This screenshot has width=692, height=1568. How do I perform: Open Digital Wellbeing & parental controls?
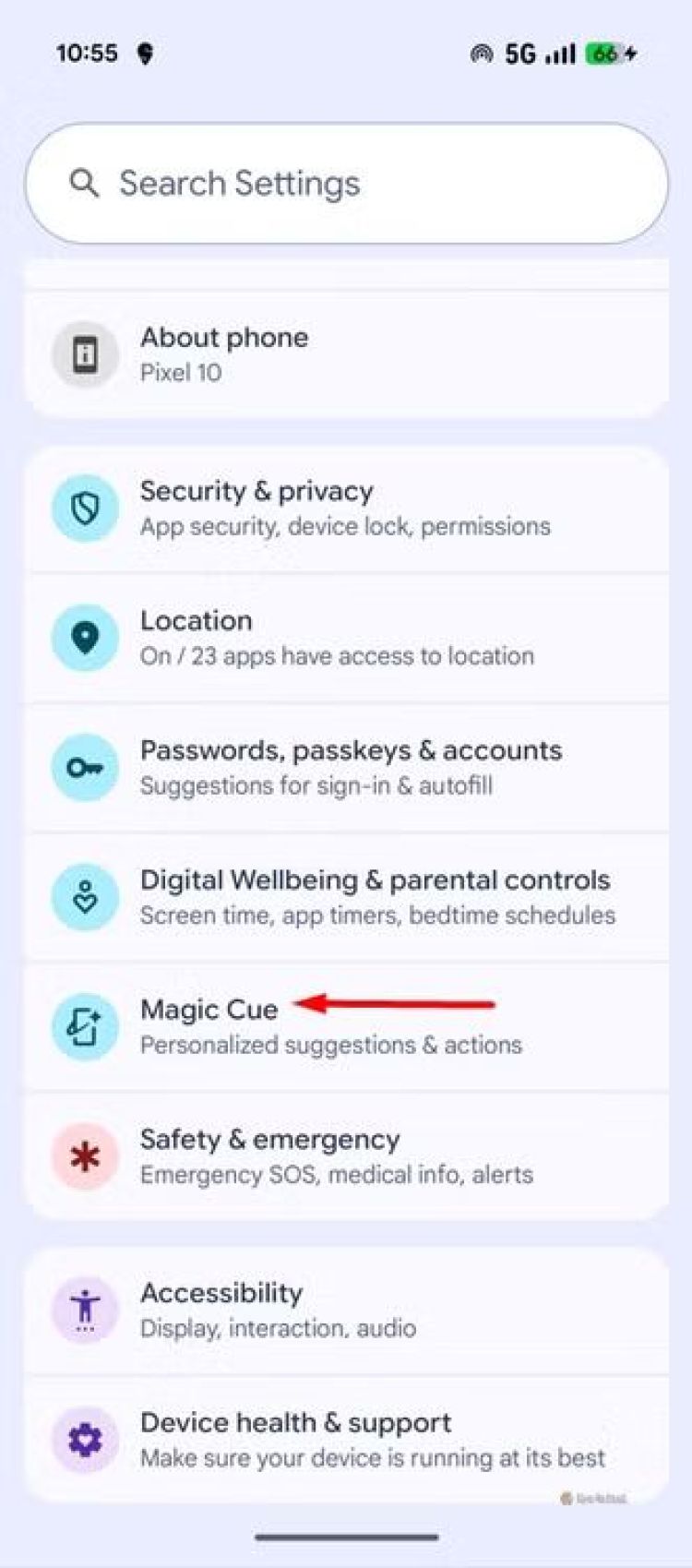click(x=346, y=897)
